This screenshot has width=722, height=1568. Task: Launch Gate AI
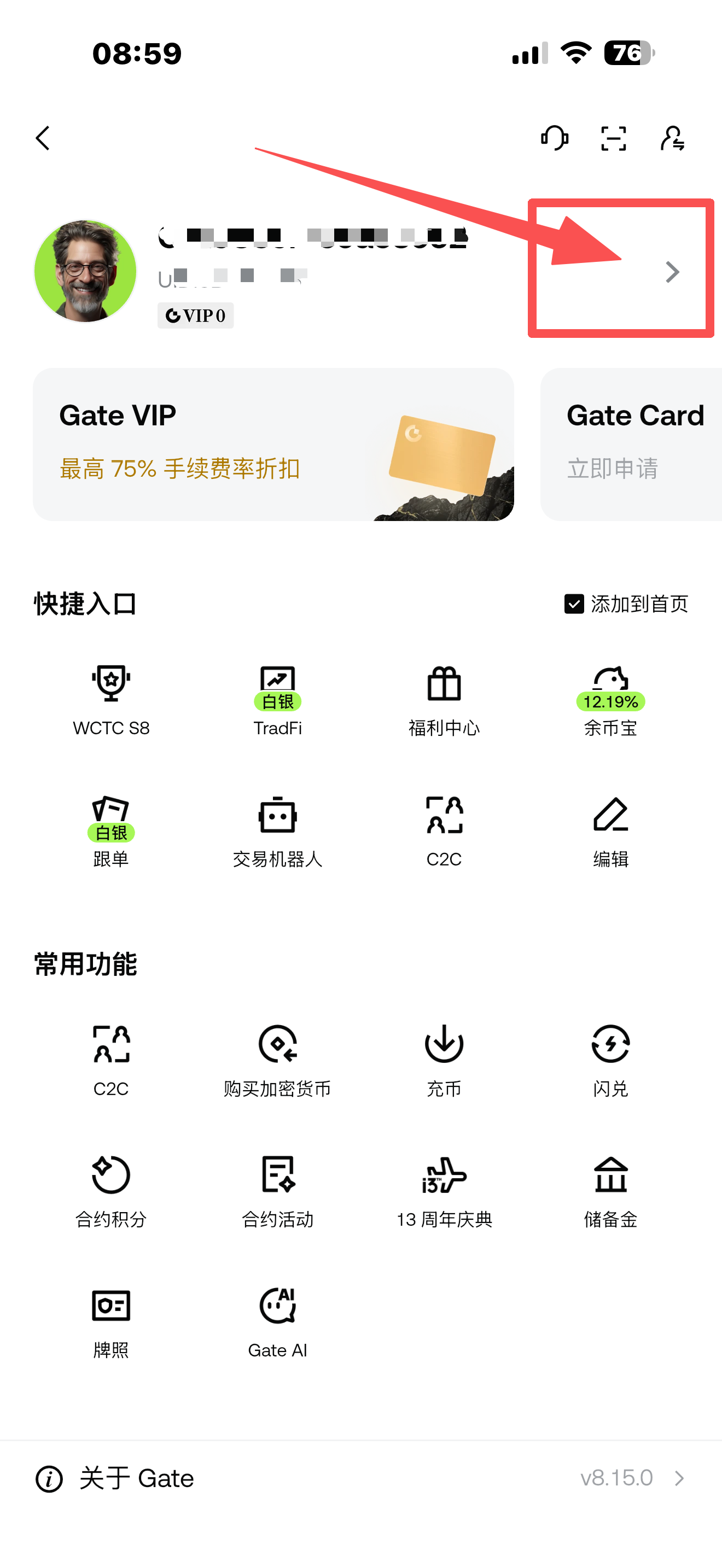point(278,1321)
